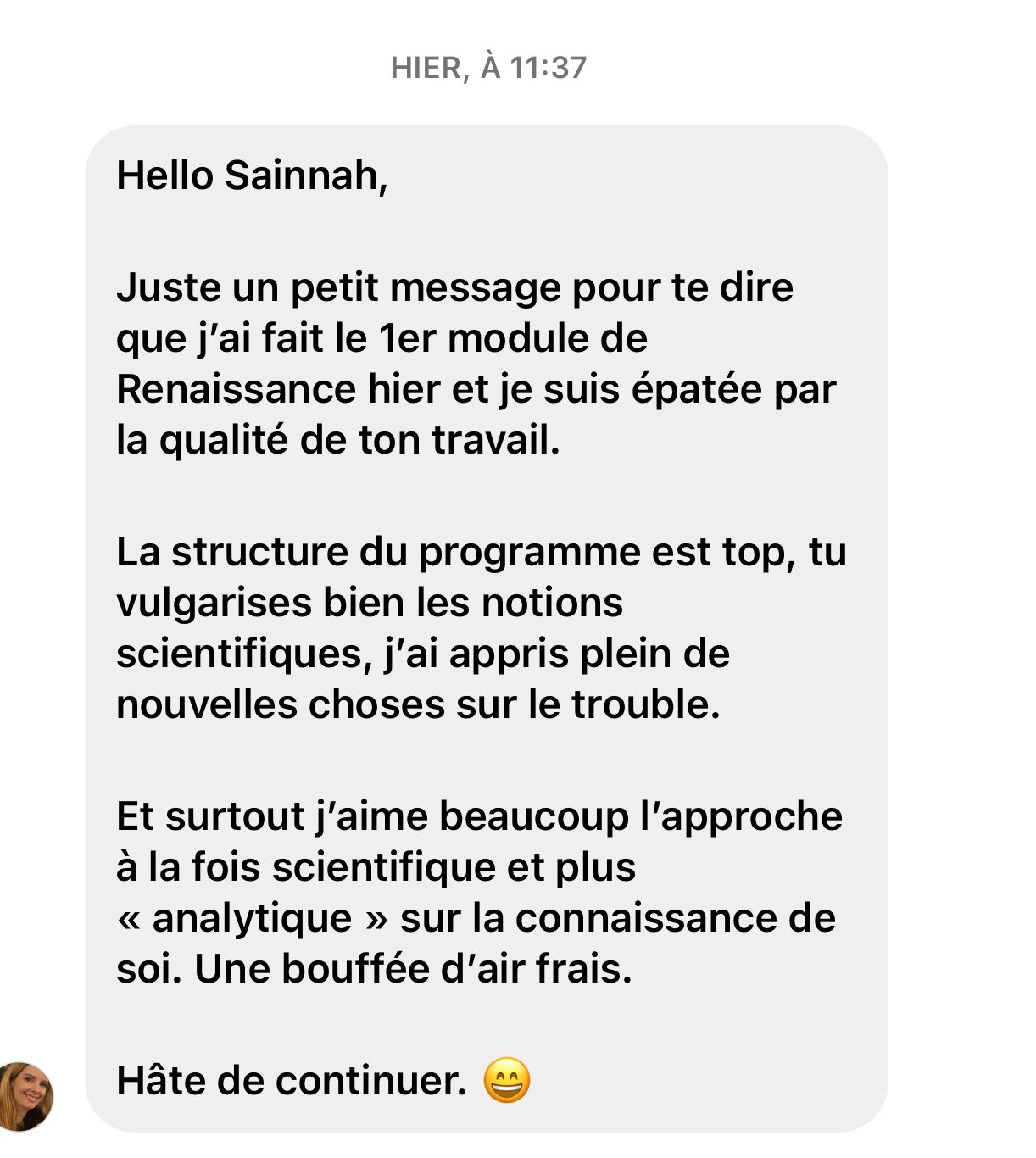Image resolution: width=1036 pixels, height=1158 pixels.
Task: Open the sender's profile picture avatar
Action: (25, 1096)
